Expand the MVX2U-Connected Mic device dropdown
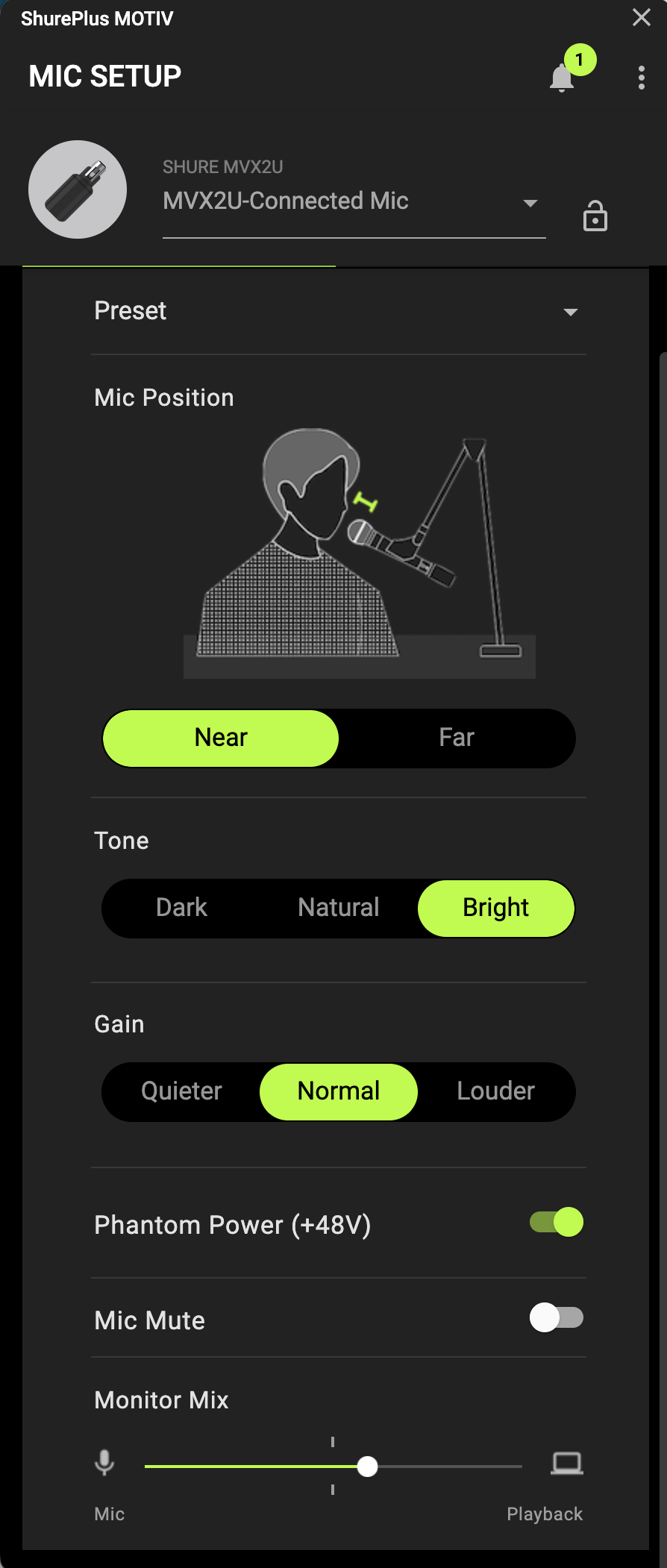Screen dimensions: 667x1568 point(530,203)
